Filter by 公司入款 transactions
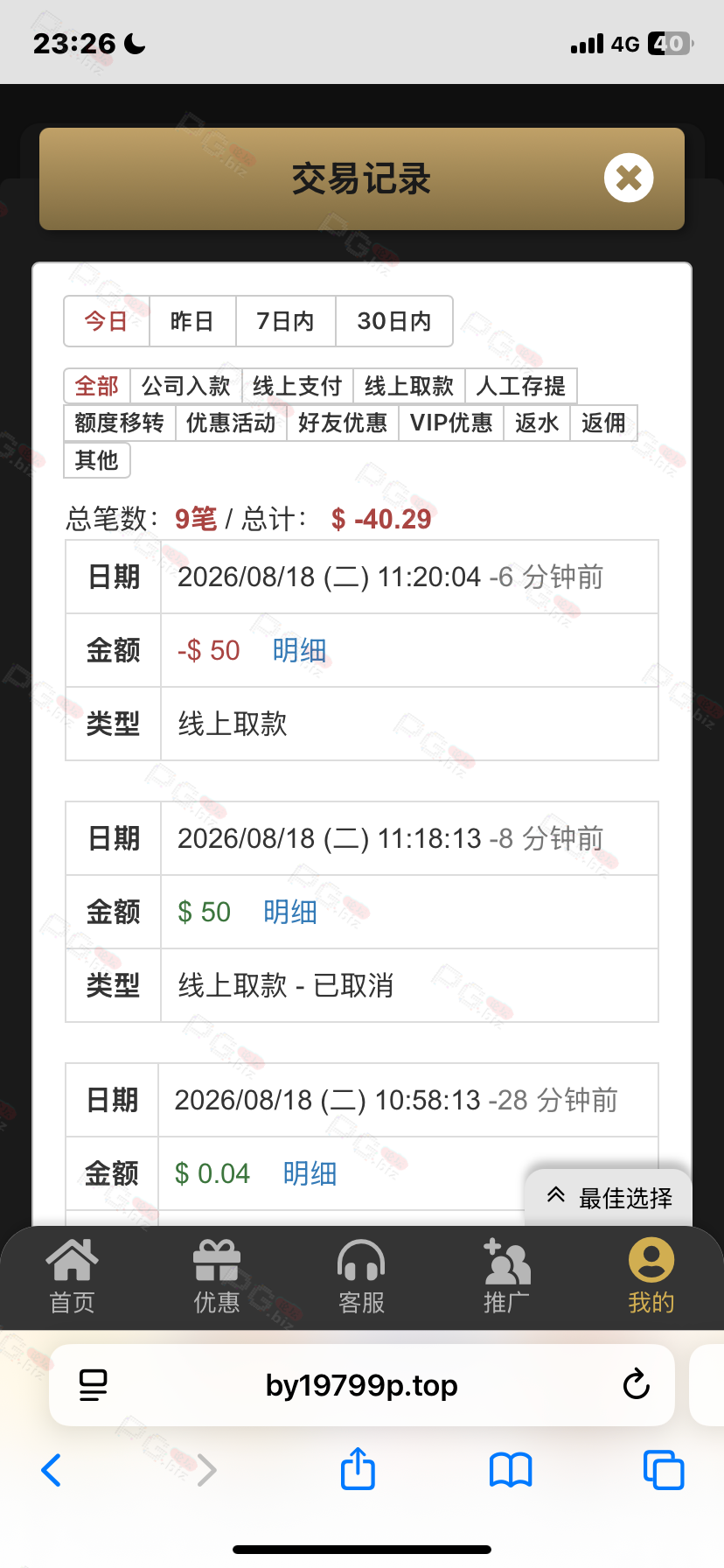The height and width of the screenshot is (1568, 724). pos(186,386)
